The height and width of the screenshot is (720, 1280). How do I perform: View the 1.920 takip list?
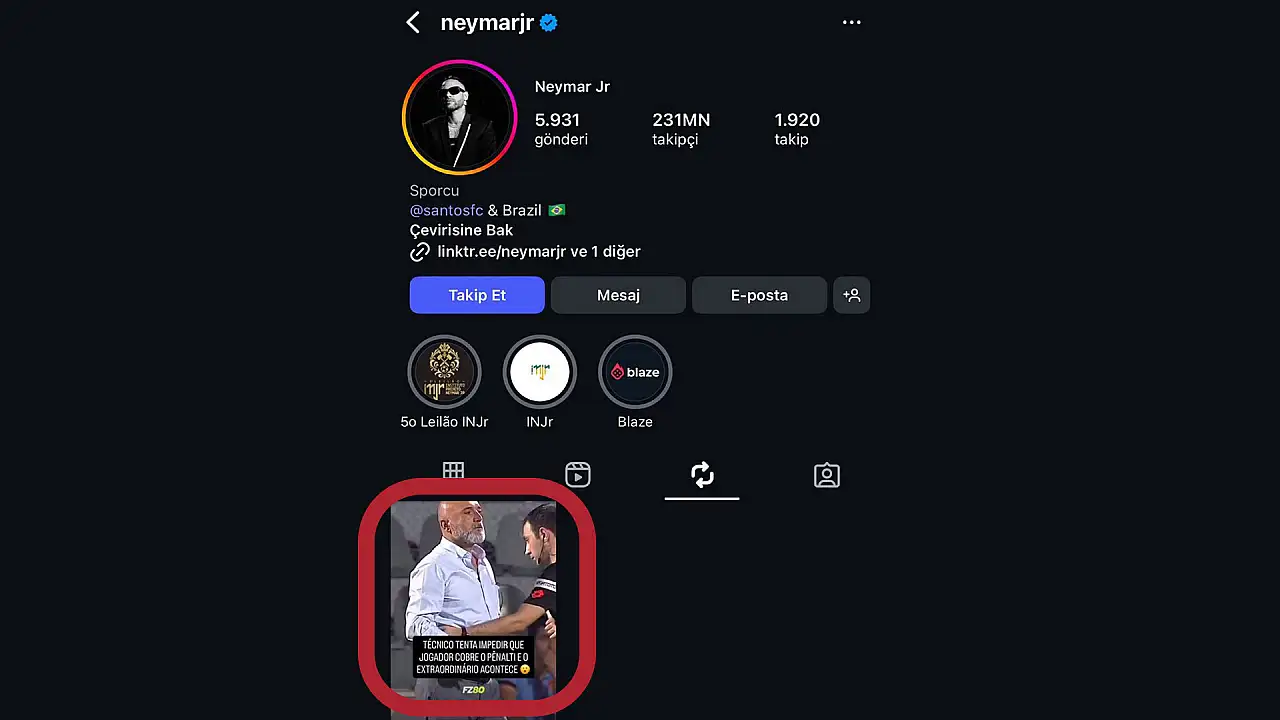(x=796, y=129)
